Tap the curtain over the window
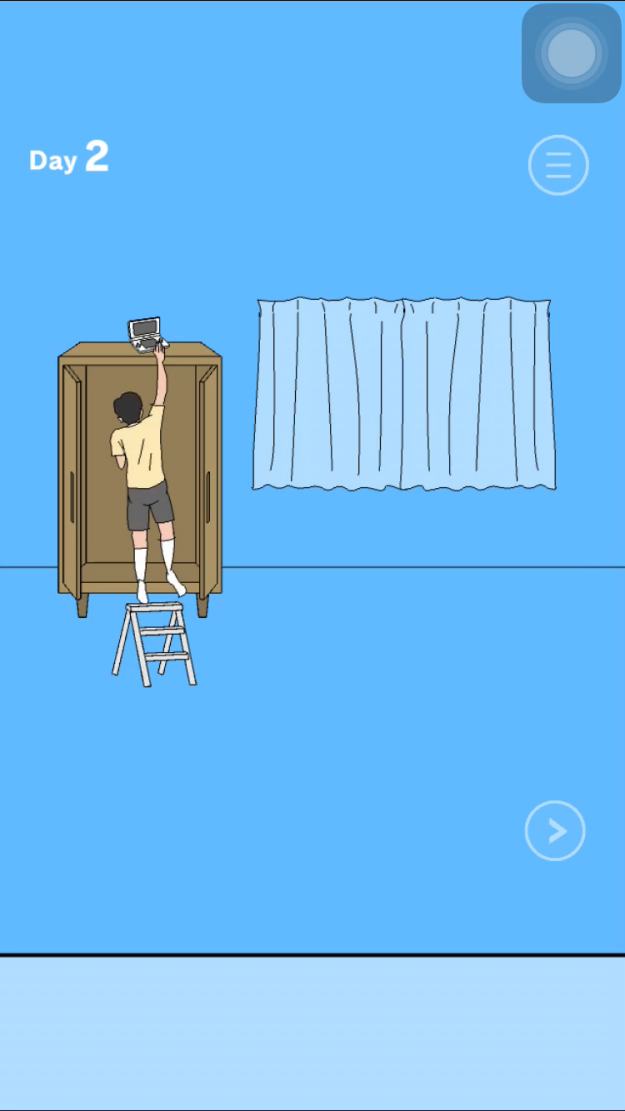Screen dimensions: 625x1111 [x=403, y=394]
